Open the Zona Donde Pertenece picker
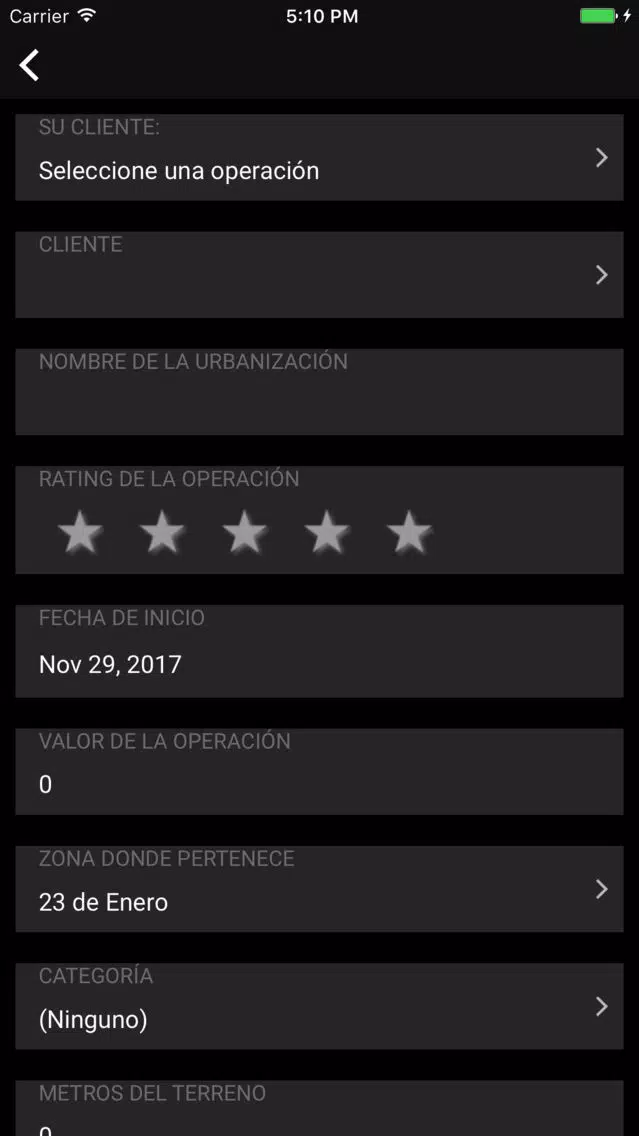The height and width of the screenshot is (1136, 639). [320, 889]
